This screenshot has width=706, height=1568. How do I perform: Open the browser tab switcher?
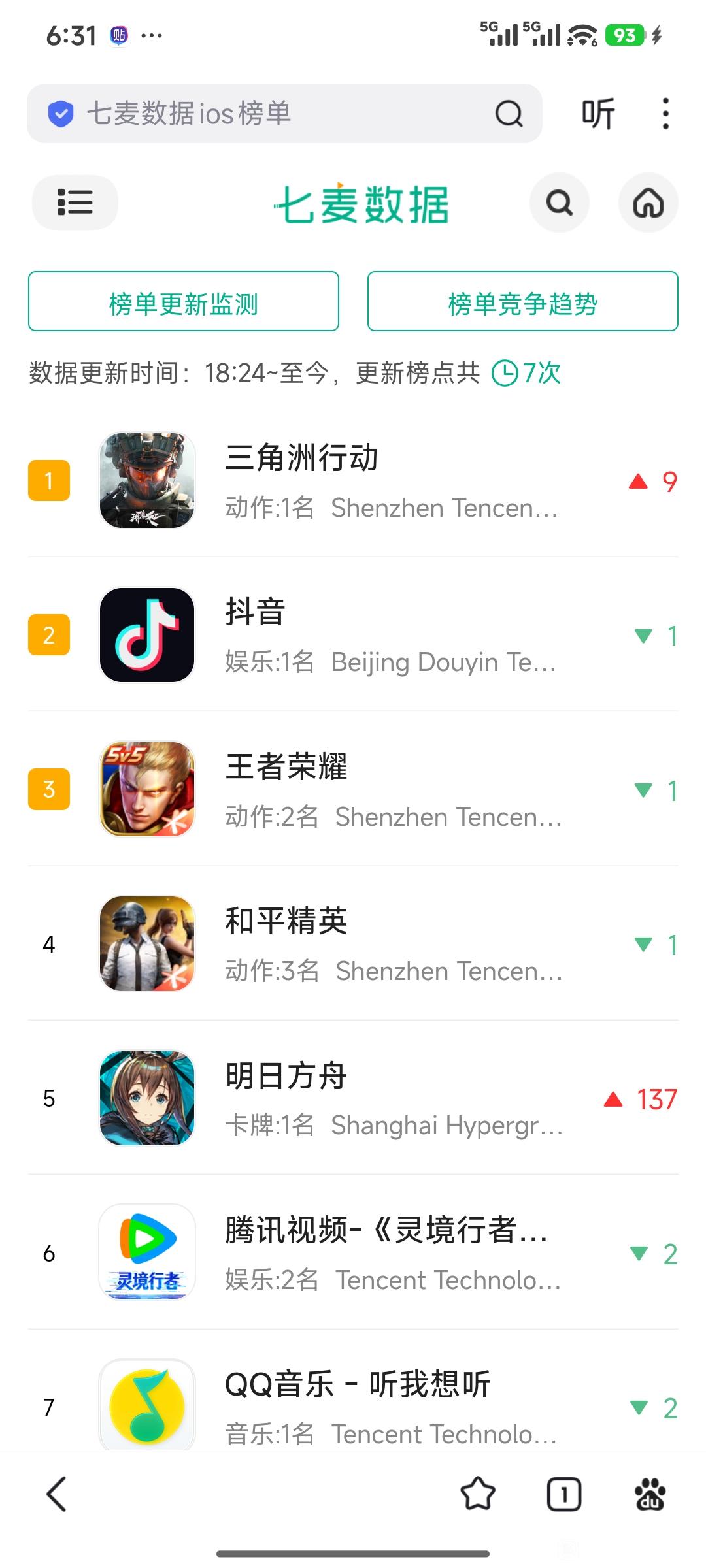pos(563,1494)
